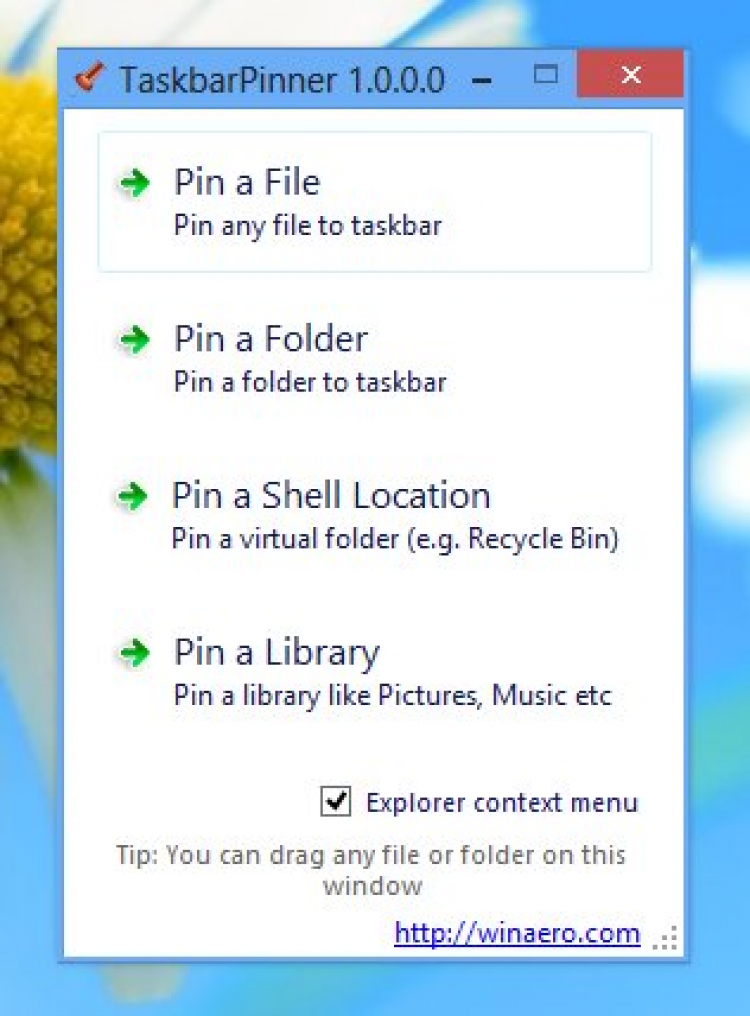Maximize the TaskbarPinner window

[545, 74]
